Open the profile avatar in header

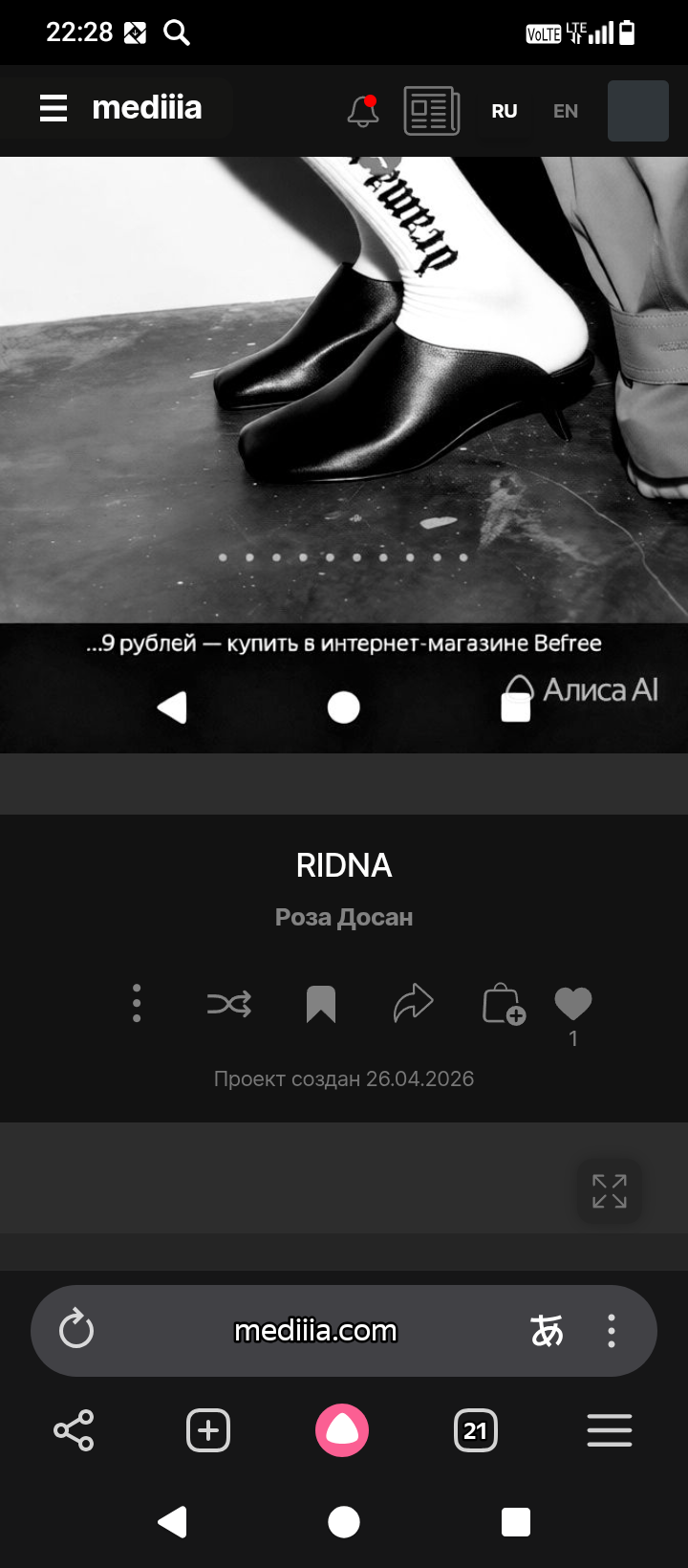[638, 111]
